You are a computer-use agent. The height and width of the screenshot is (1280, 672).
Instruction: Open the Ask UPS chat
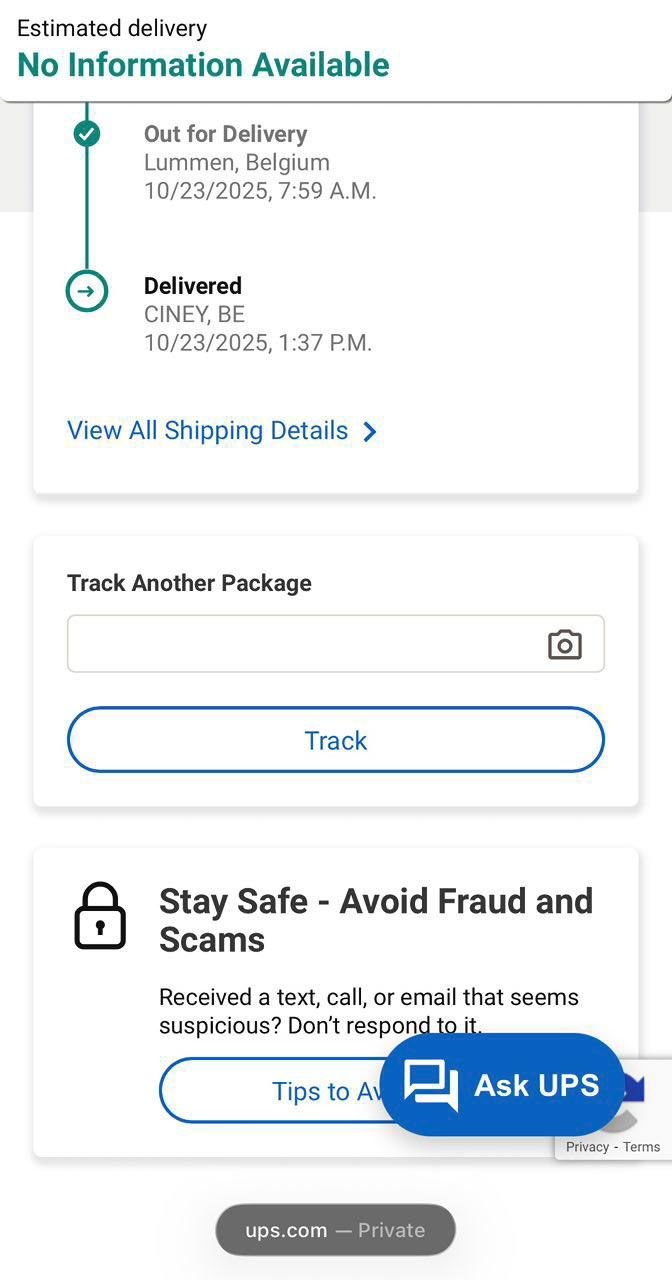502,1085
